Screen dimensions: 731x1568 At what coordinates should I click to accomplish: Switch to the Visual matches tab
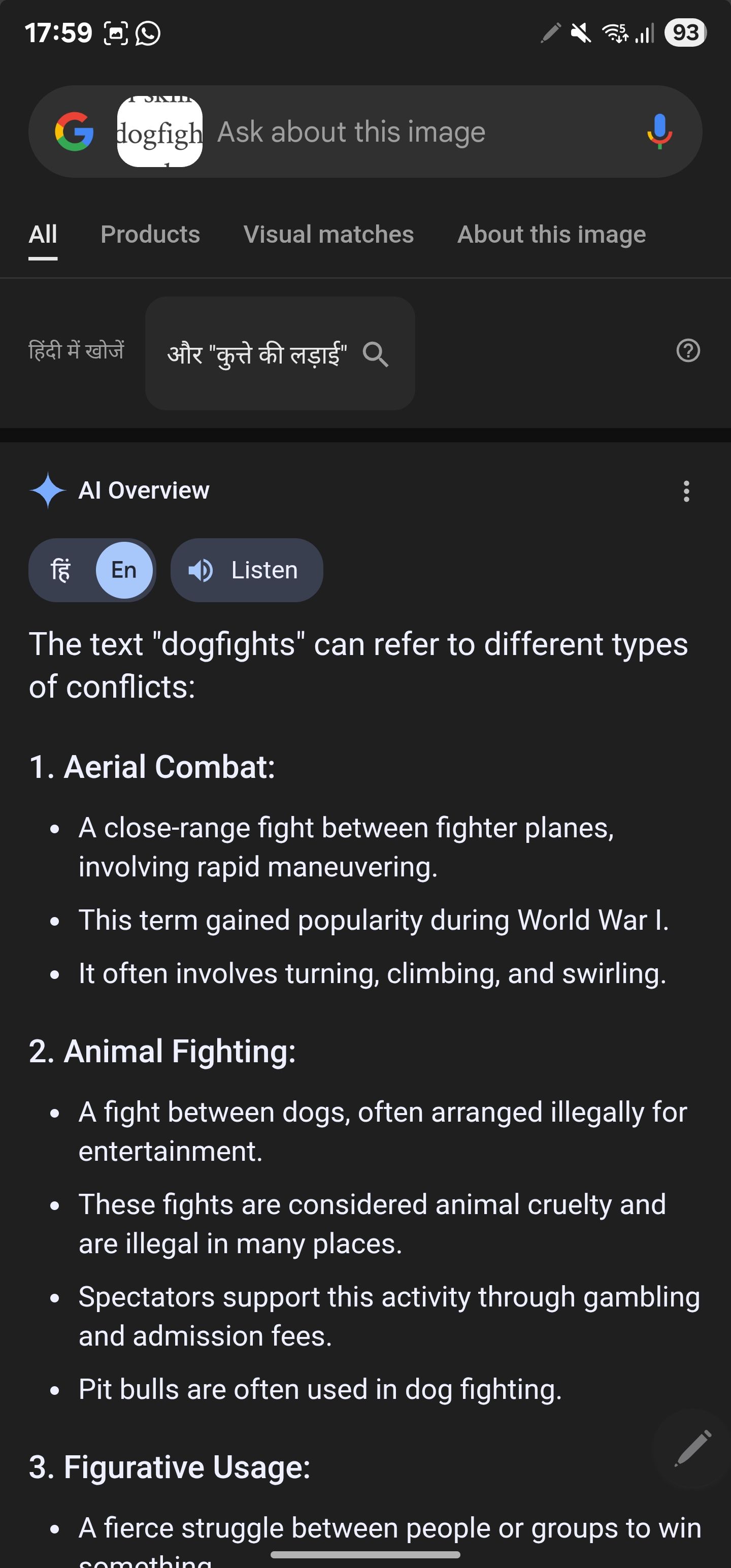pyautogui.click(x=328, y=235)
